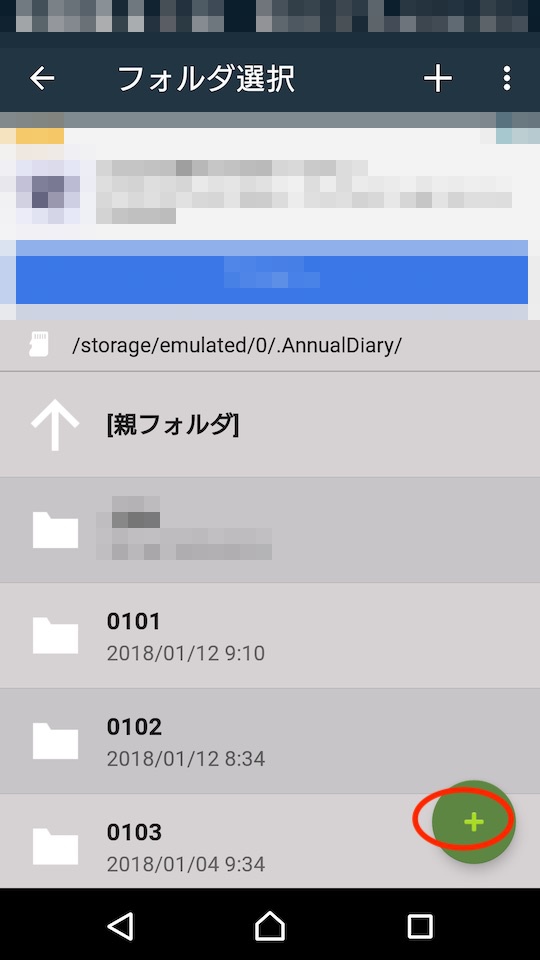
Task: Tap the green floating plus button
Action: 474,822
